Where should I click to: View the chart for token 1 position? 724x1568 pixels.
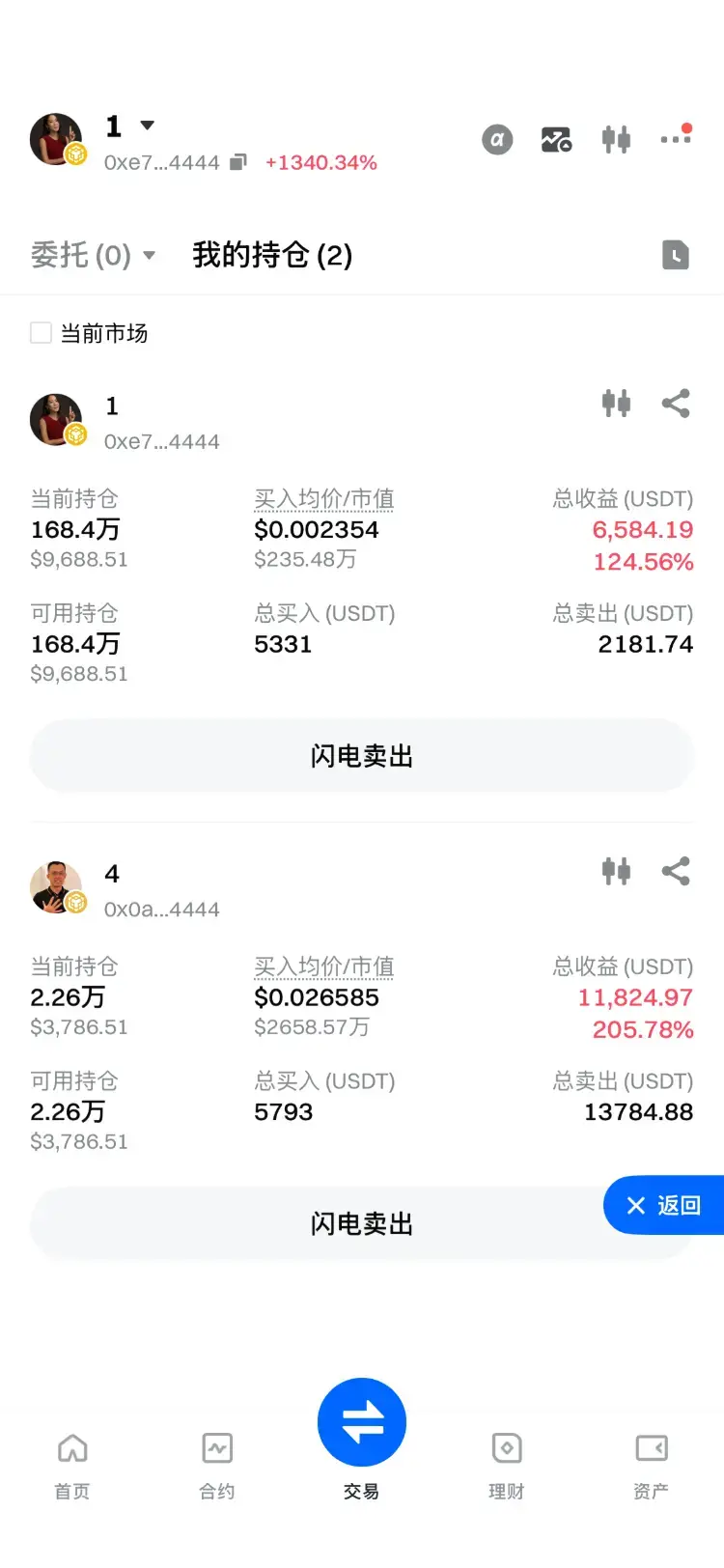[616, 404]
